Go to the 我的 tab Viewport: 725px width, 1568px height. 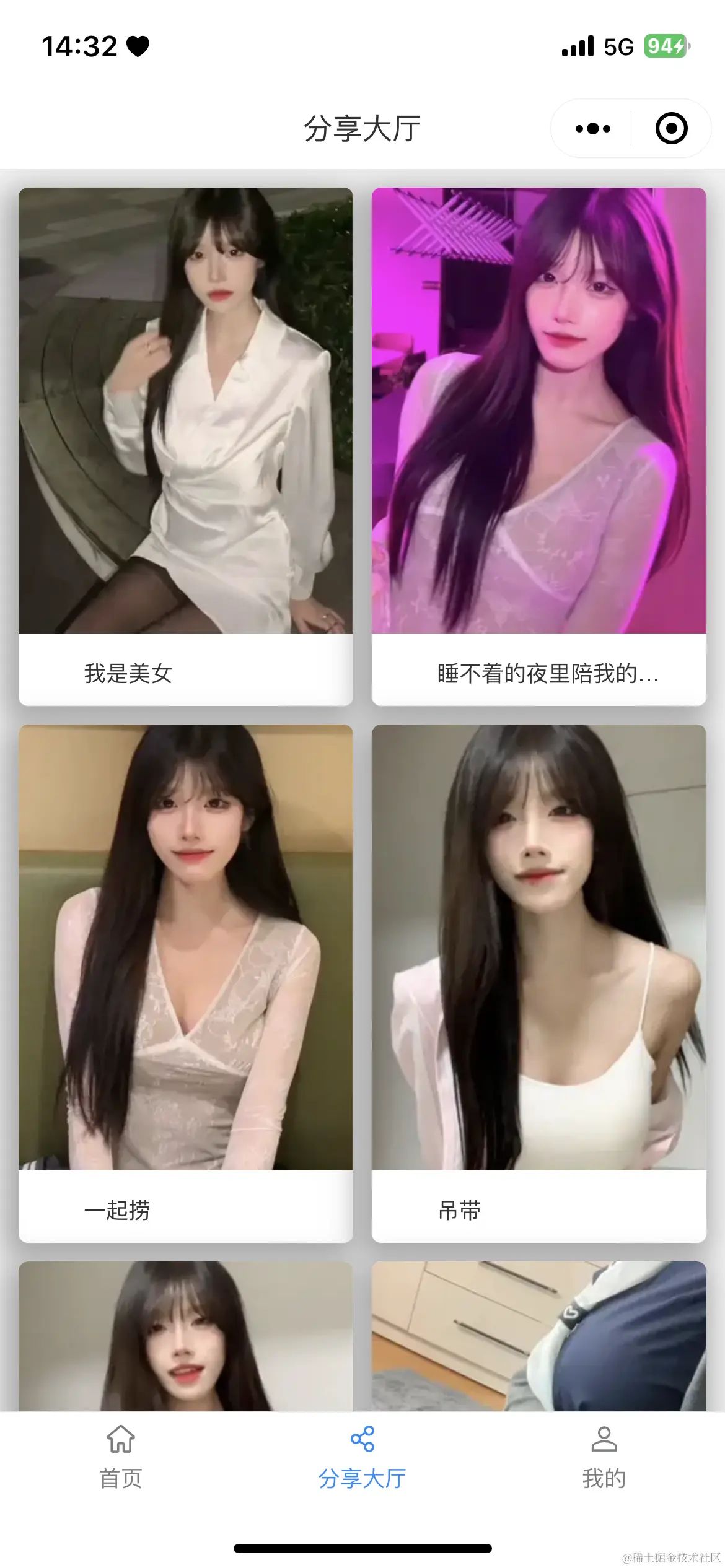click(604, 1458)
